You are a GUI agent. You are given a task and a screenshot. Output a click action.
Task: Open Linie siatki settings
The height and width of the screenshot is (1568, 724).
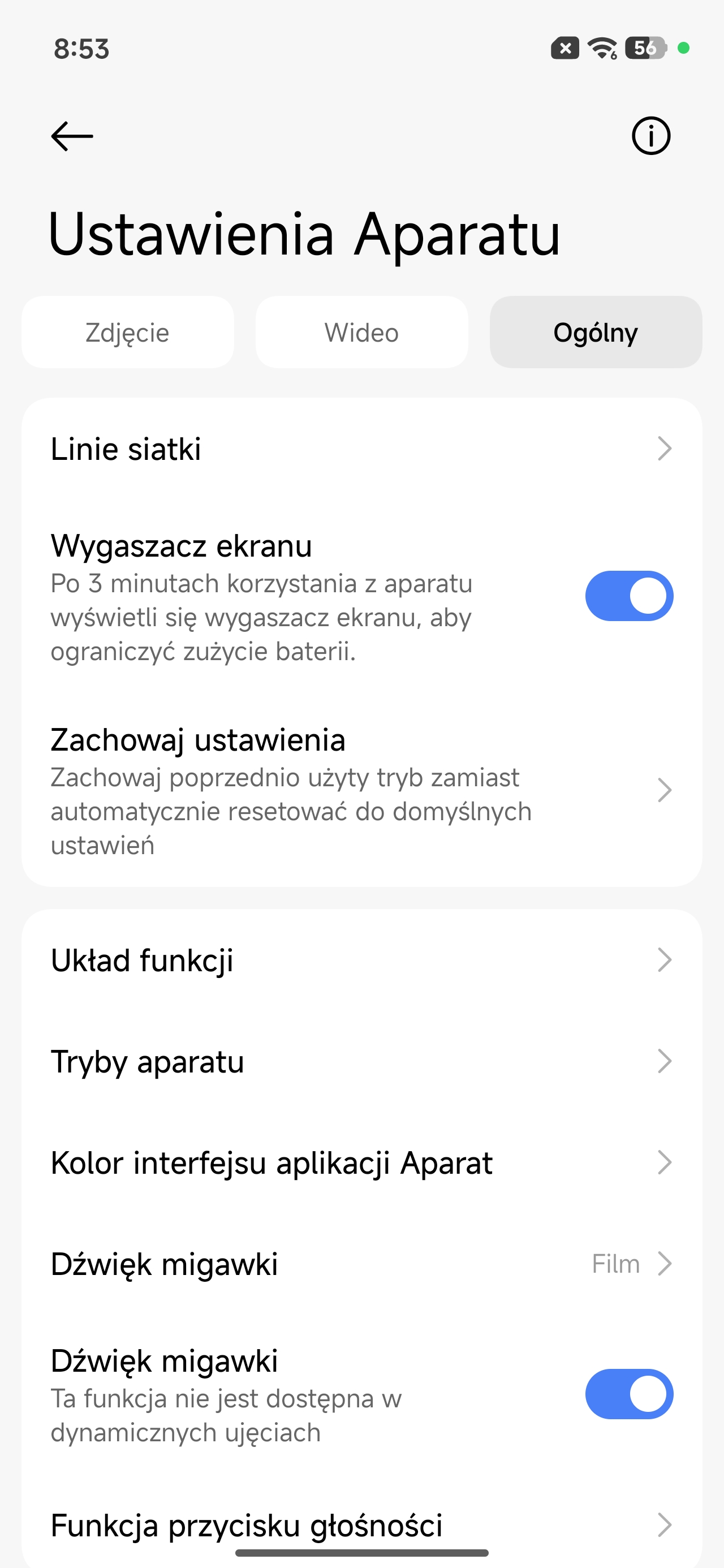tap(361, 449)
